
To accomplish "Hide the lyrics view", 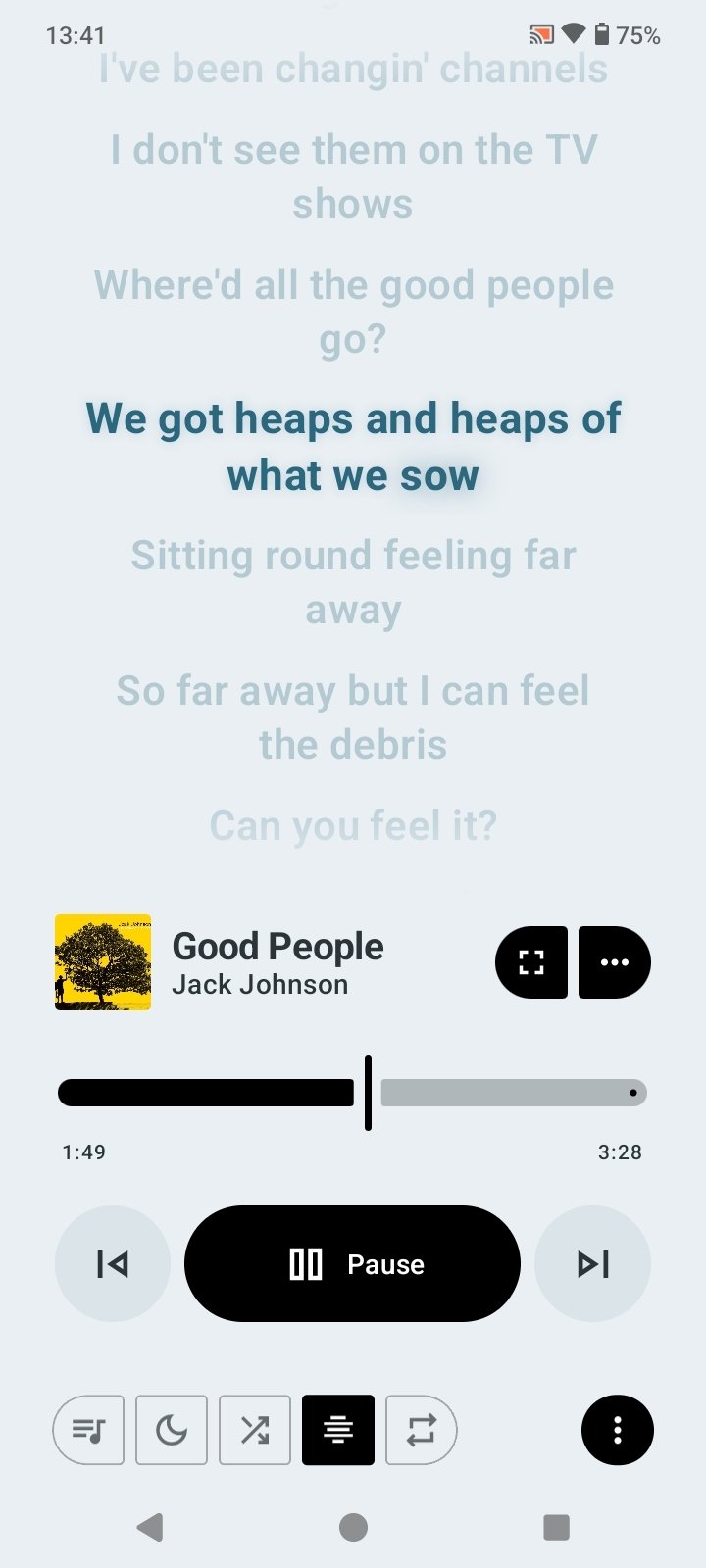I will tap(338, 1430).
